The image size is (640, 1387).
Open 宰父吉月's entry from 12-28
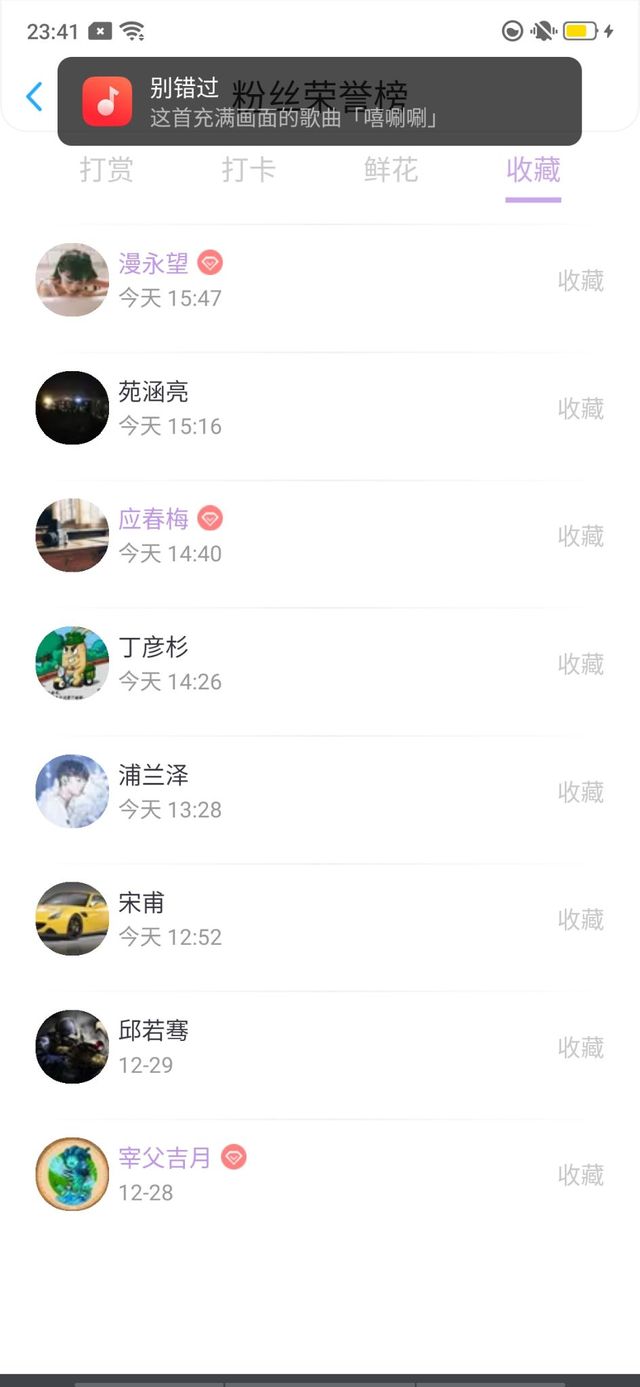coord(320,1175)
